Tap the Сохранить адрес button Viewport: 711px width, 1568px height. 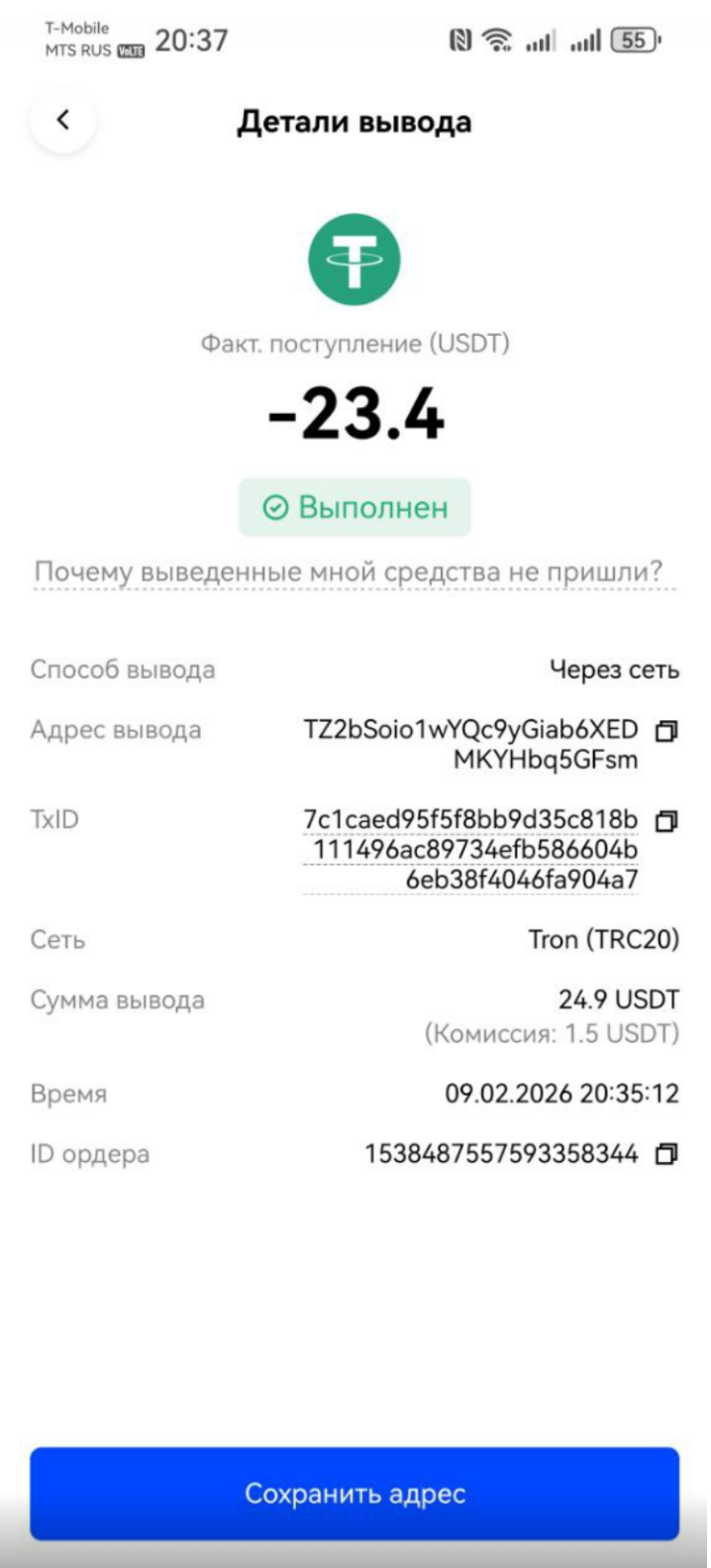click(355, 1494)
